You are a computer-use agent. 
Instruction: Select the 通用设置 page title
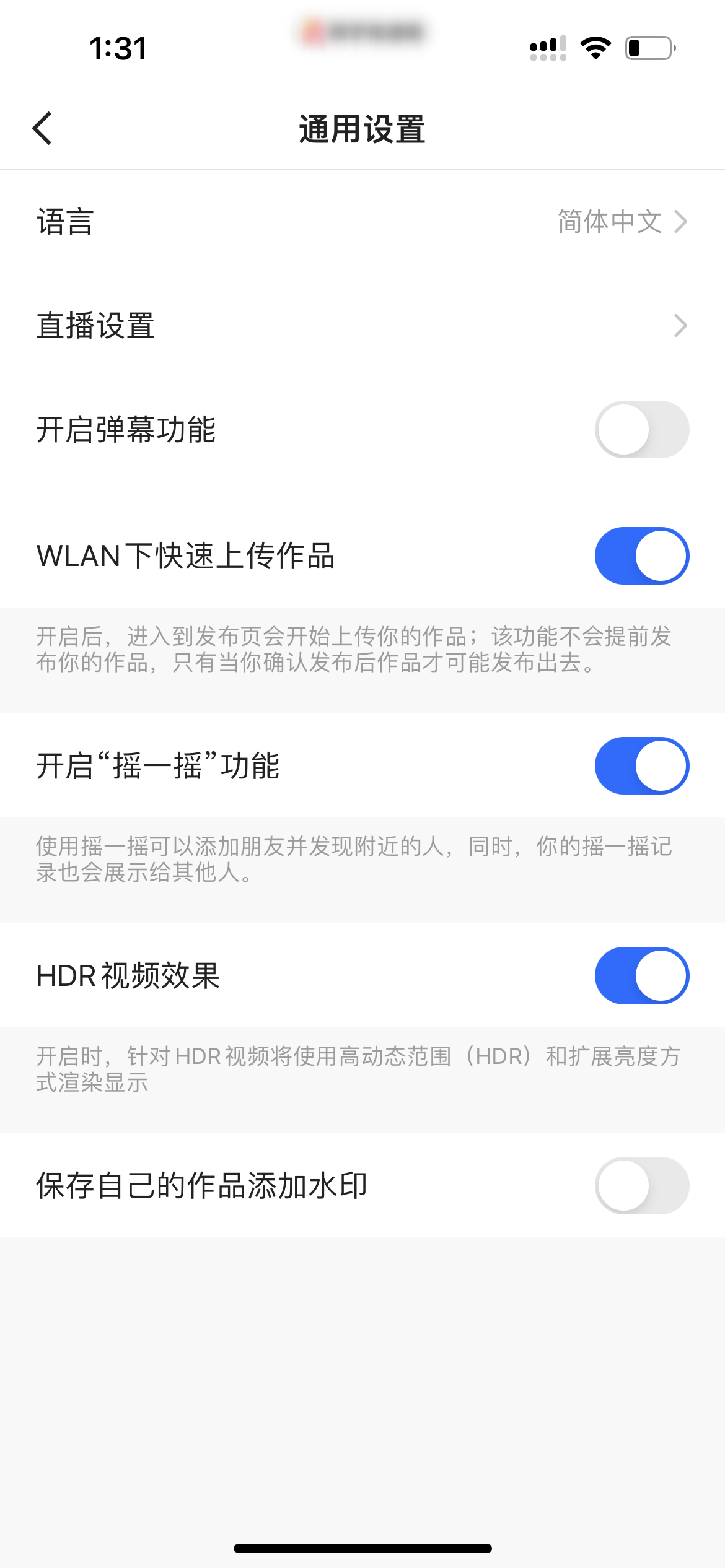[x=362, y=129]
